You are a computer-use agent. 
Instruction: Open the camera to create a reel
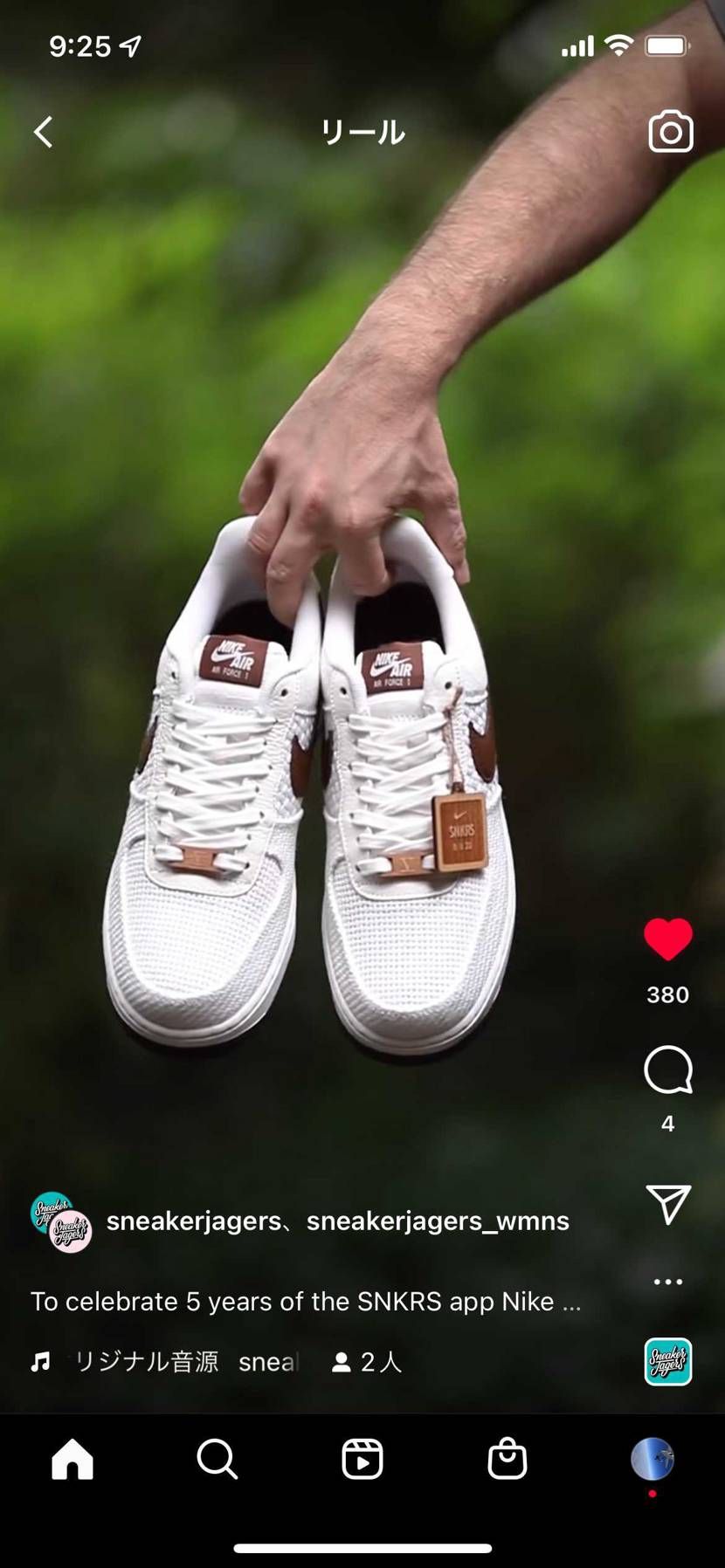click(x=670, y=133)
